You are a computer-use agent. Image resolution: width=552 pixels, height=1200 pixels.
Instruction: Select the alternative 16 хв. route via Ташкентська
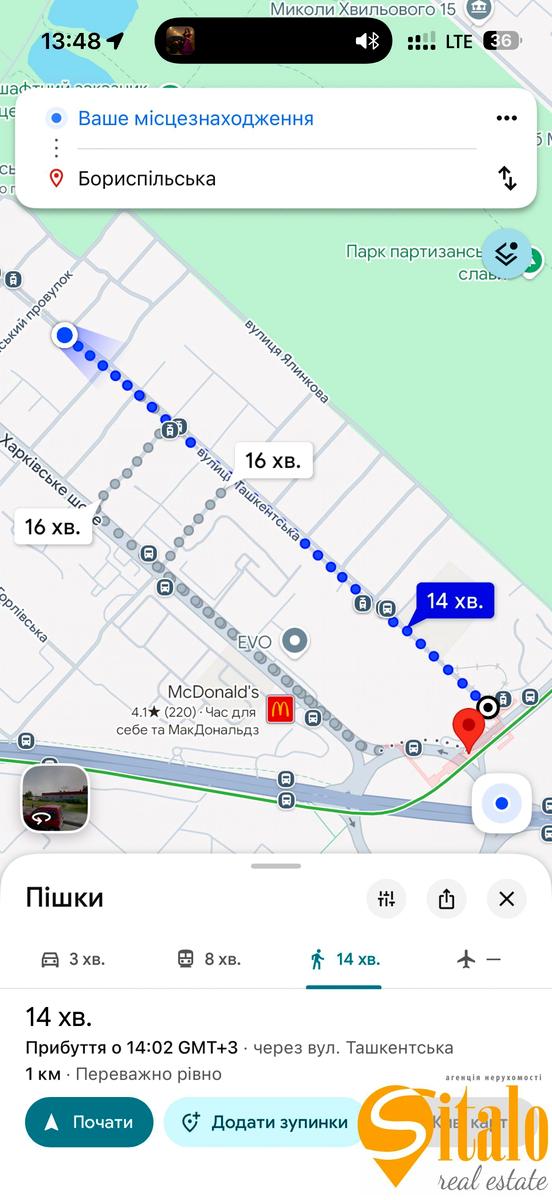[274, 460]
